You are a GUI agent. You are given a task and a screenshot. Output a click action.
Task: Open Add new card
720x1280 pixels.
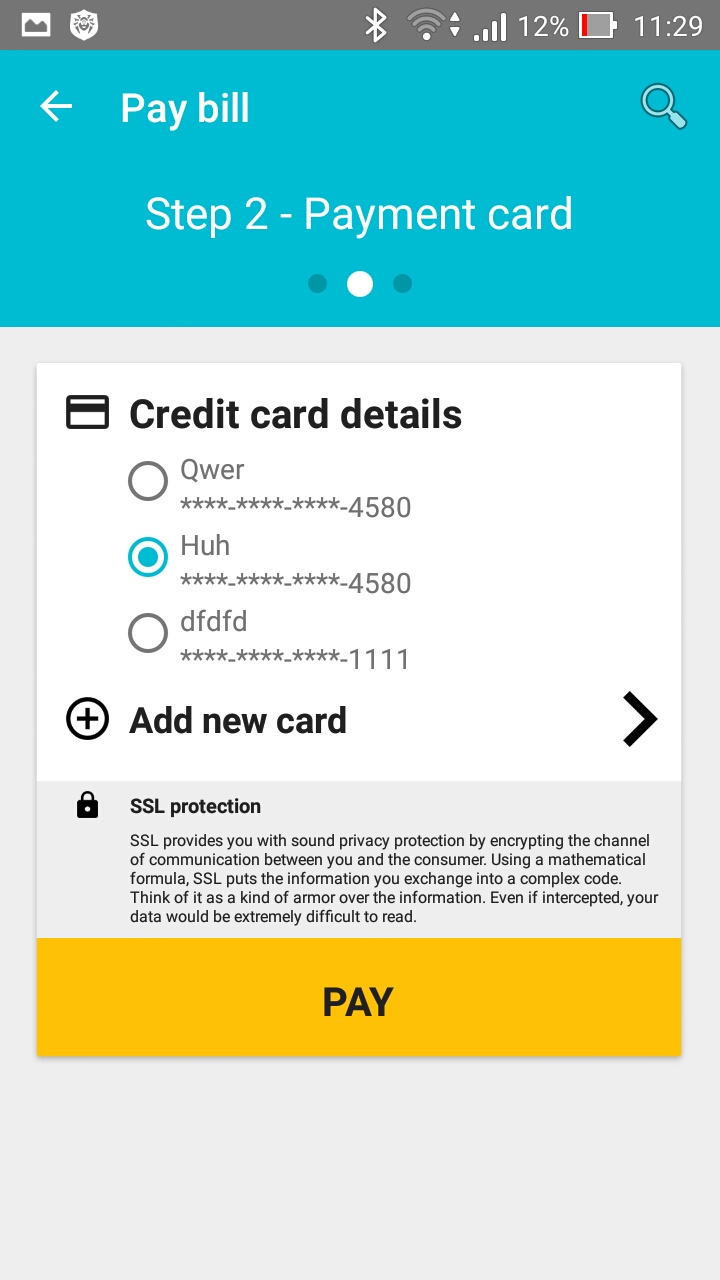pos(359,720)
